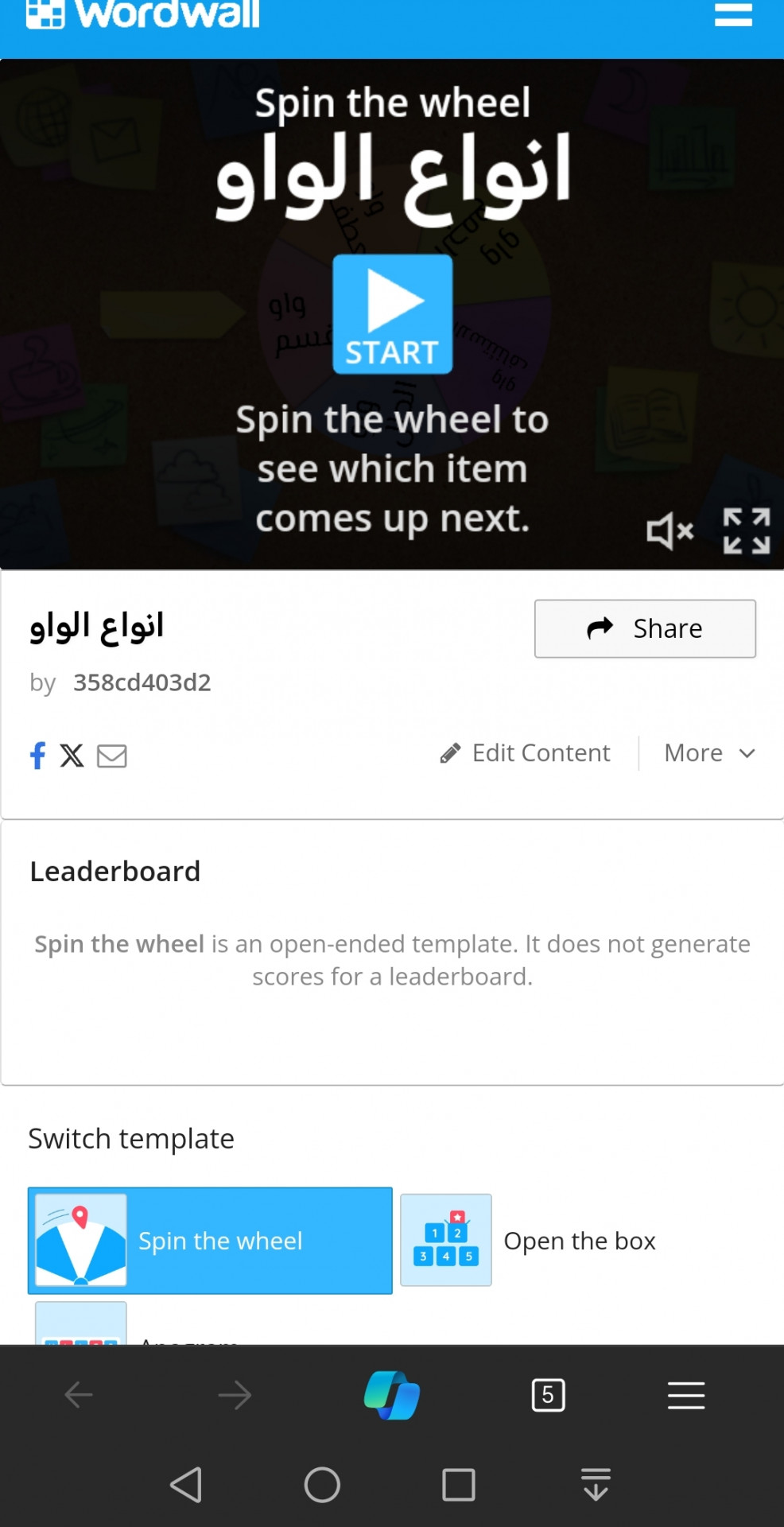Open the browser tab switcher with 5 tabs
784x1527 pixels.
[x=548, y=1395]
